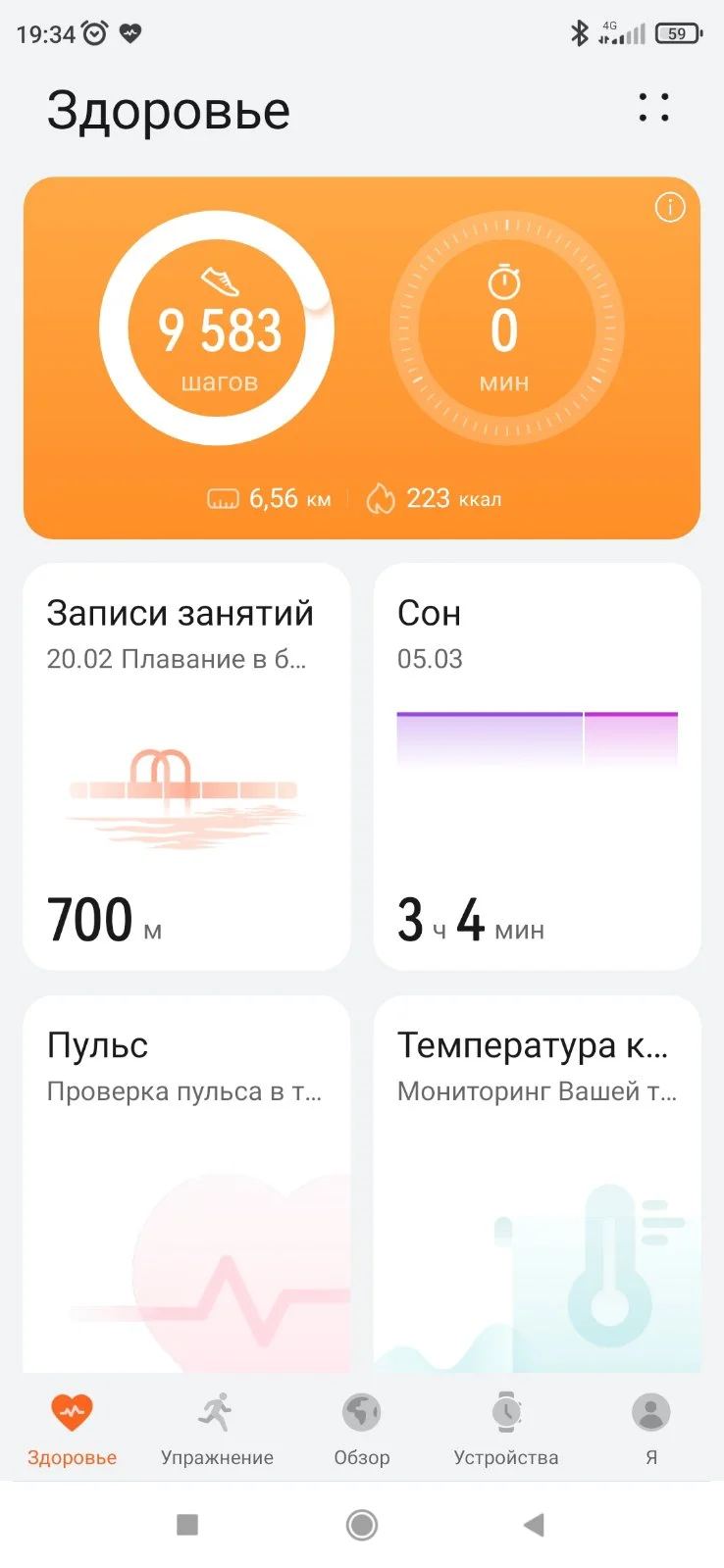
Task: Tap the system back button
Action: (x=534, y=1525)
